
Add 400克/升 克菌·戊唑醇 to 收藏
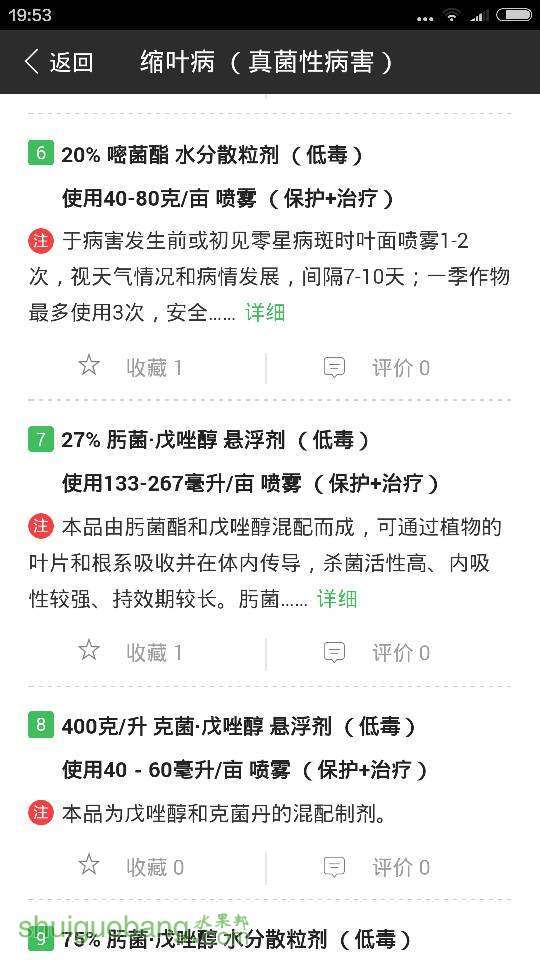coord(131,866)
